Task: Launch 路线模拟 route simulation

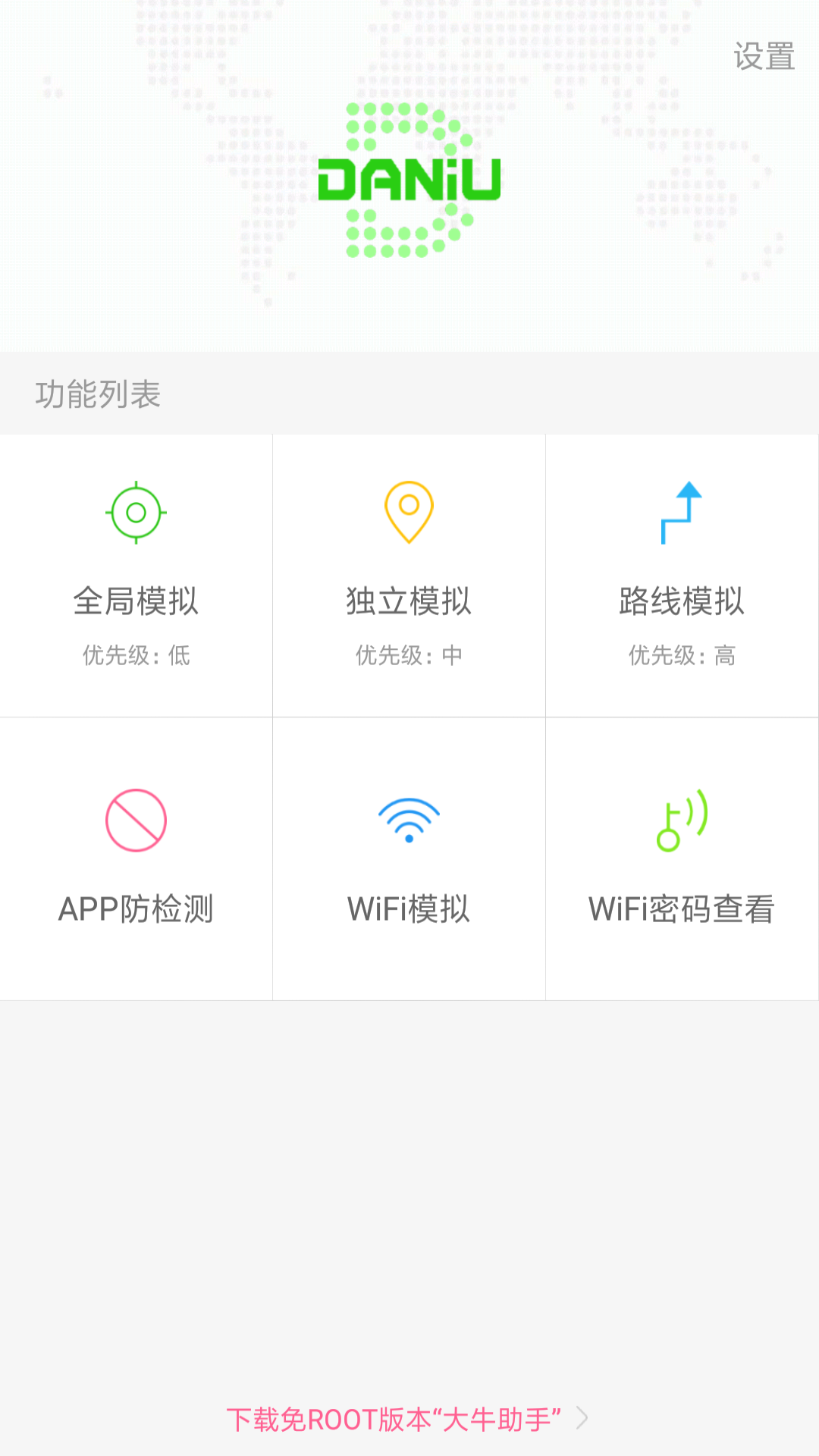Action: (x=682, y=575)
